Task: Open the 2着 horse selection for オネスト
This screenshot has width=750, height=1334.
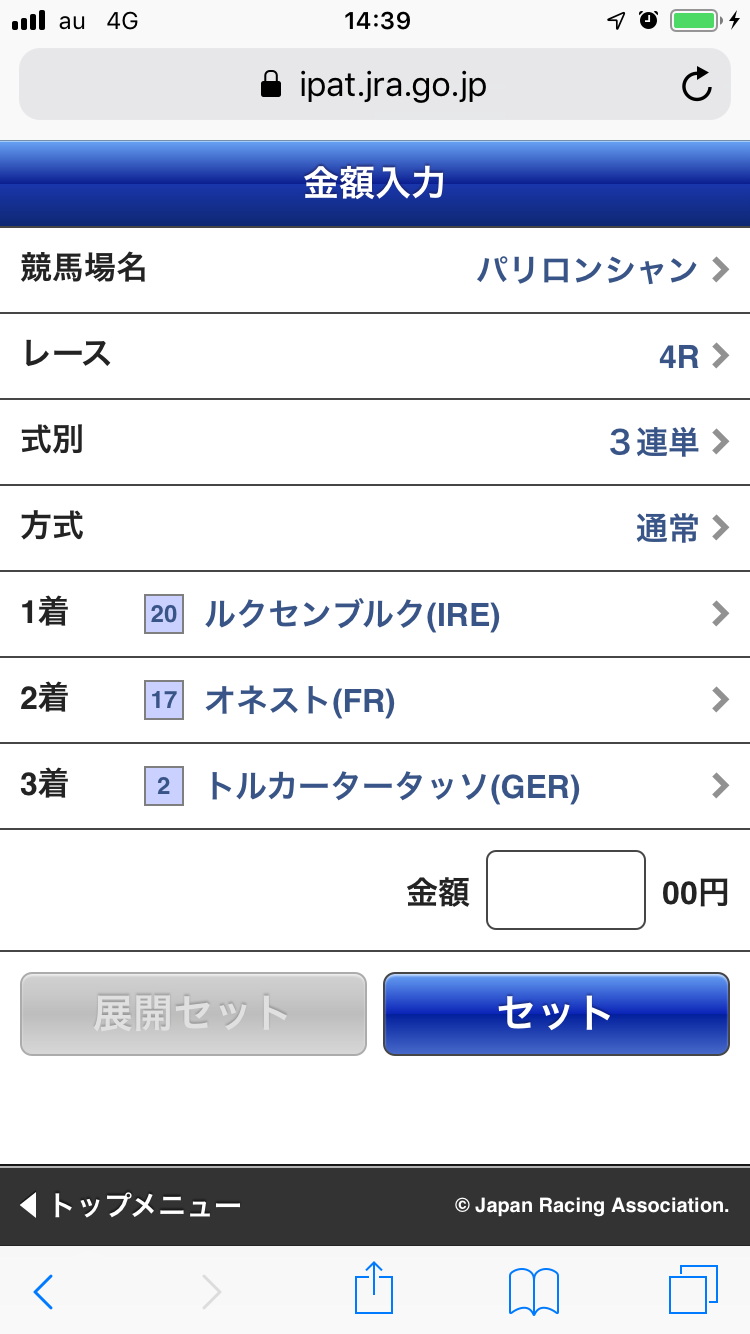Action: pos(375,701)
